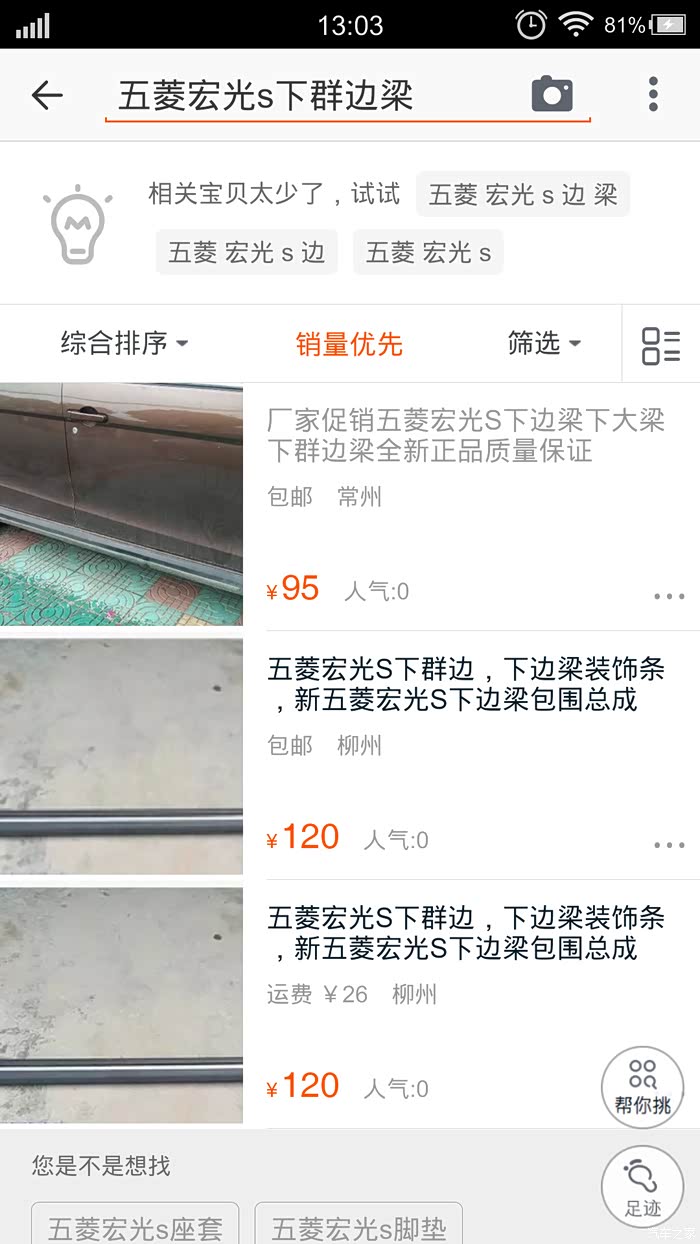Search suggestion 五菱宏光s脚垫

[x=359, y=1226]
